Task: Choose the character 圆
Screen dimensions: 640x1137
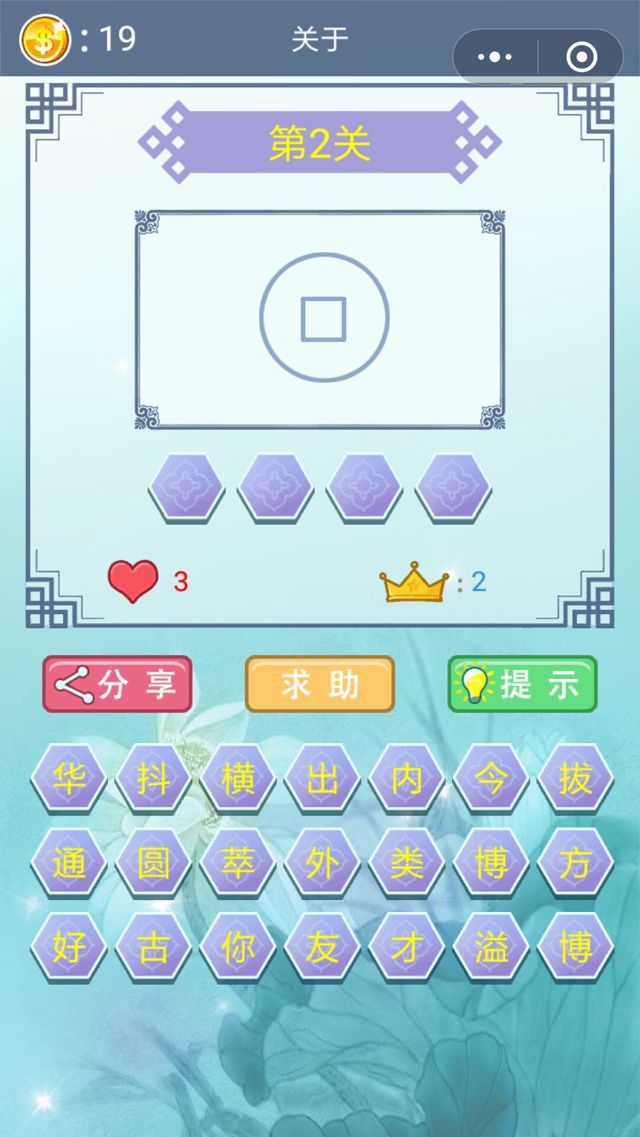Action: pyautogui.click(x=153, y=862)
